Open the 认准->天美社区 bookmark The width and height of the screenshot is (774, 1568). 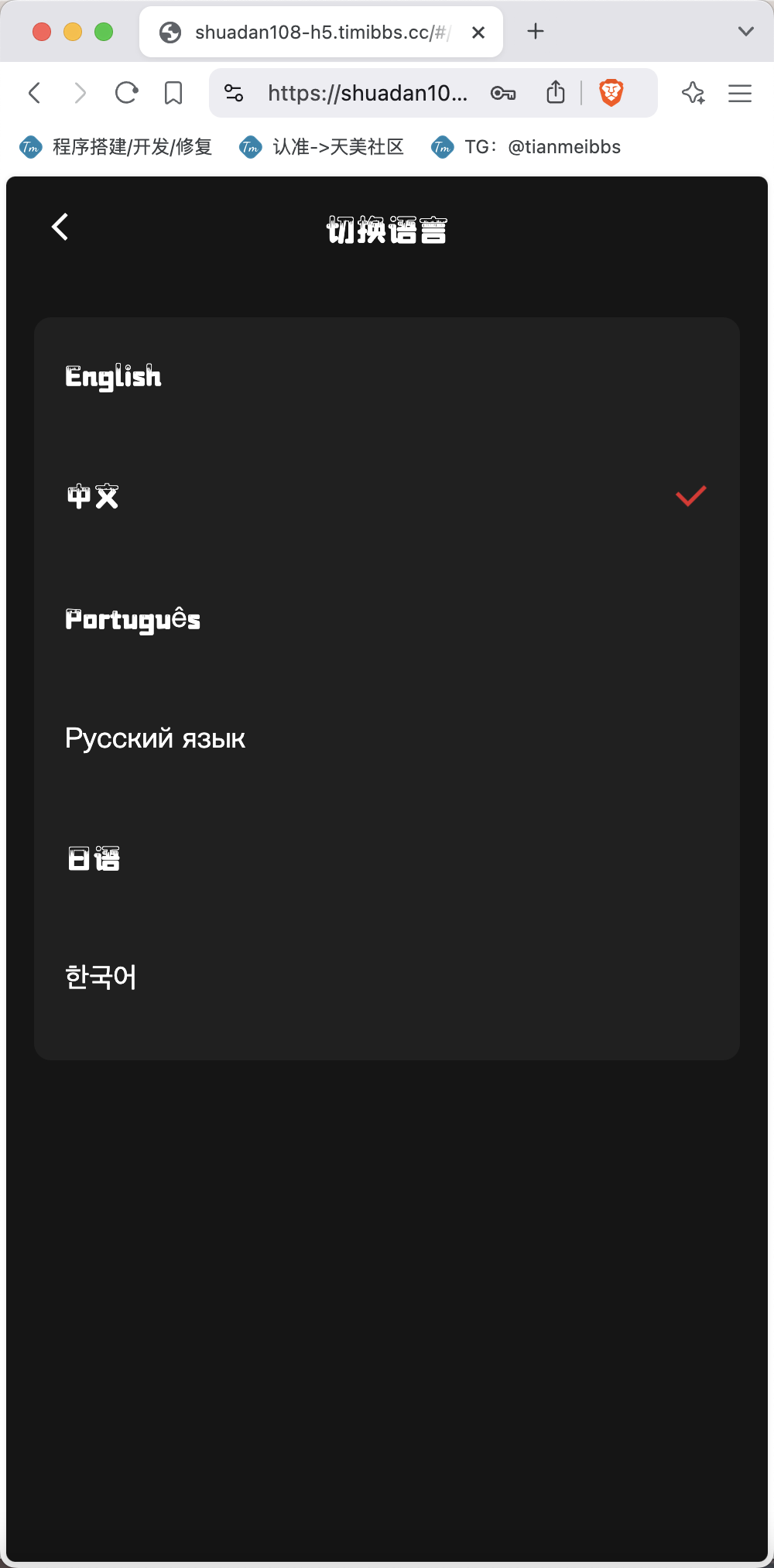click(x=322, y=147)
